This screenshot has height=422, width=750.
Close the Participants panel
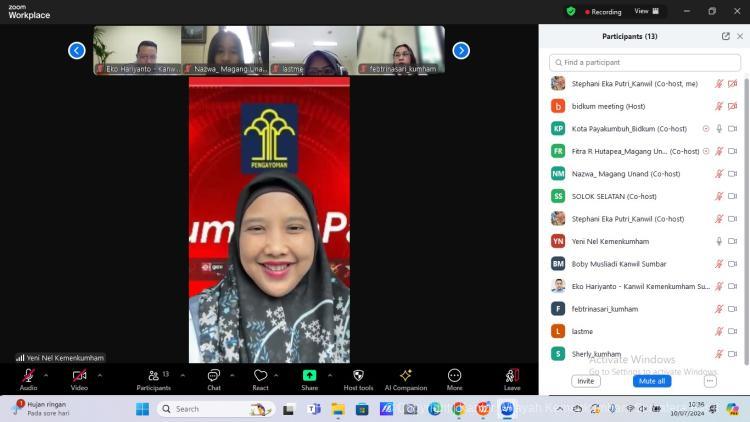point(740,36)
